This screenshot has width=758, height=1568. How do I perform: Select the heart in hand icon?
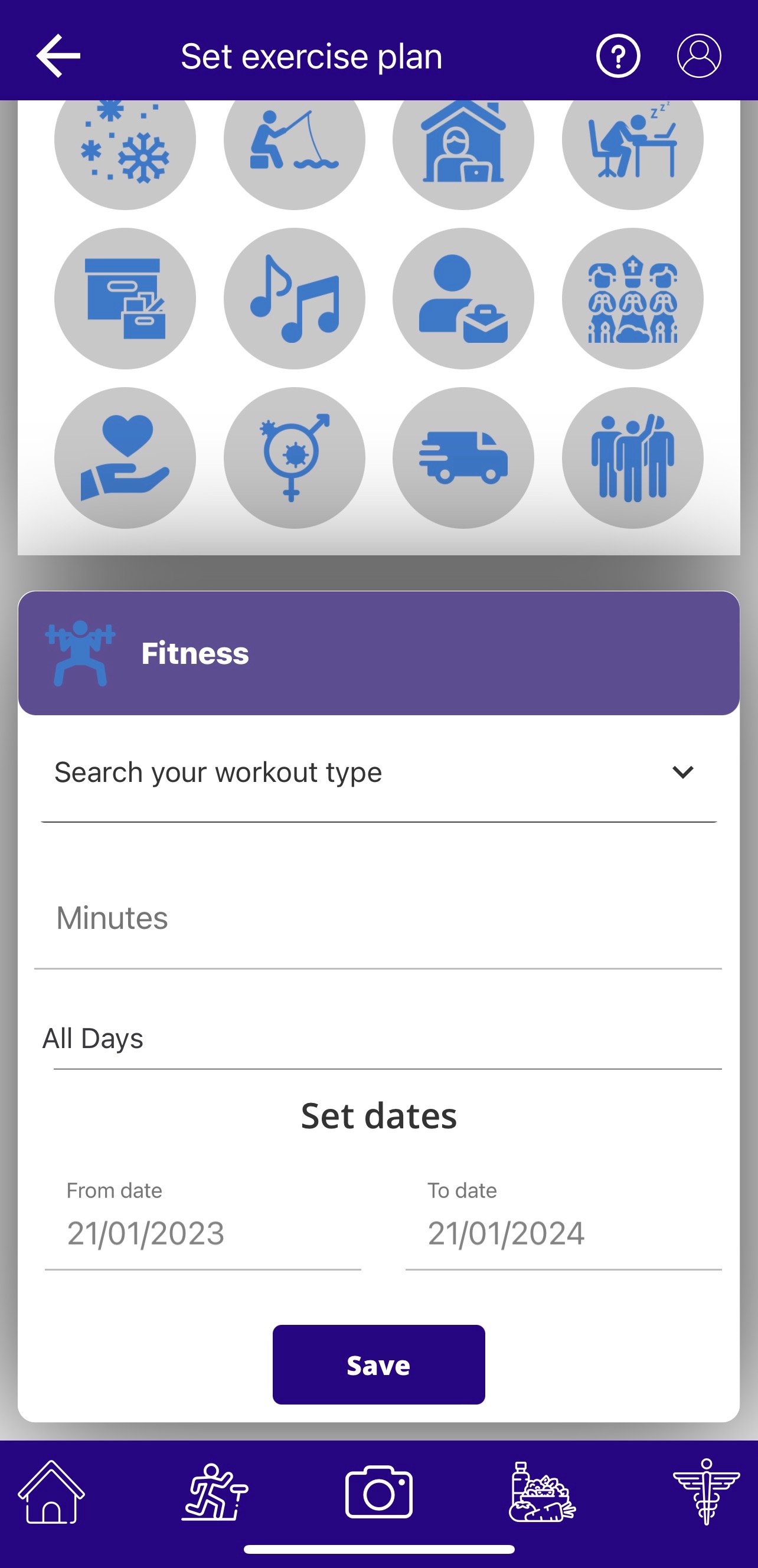125,458
